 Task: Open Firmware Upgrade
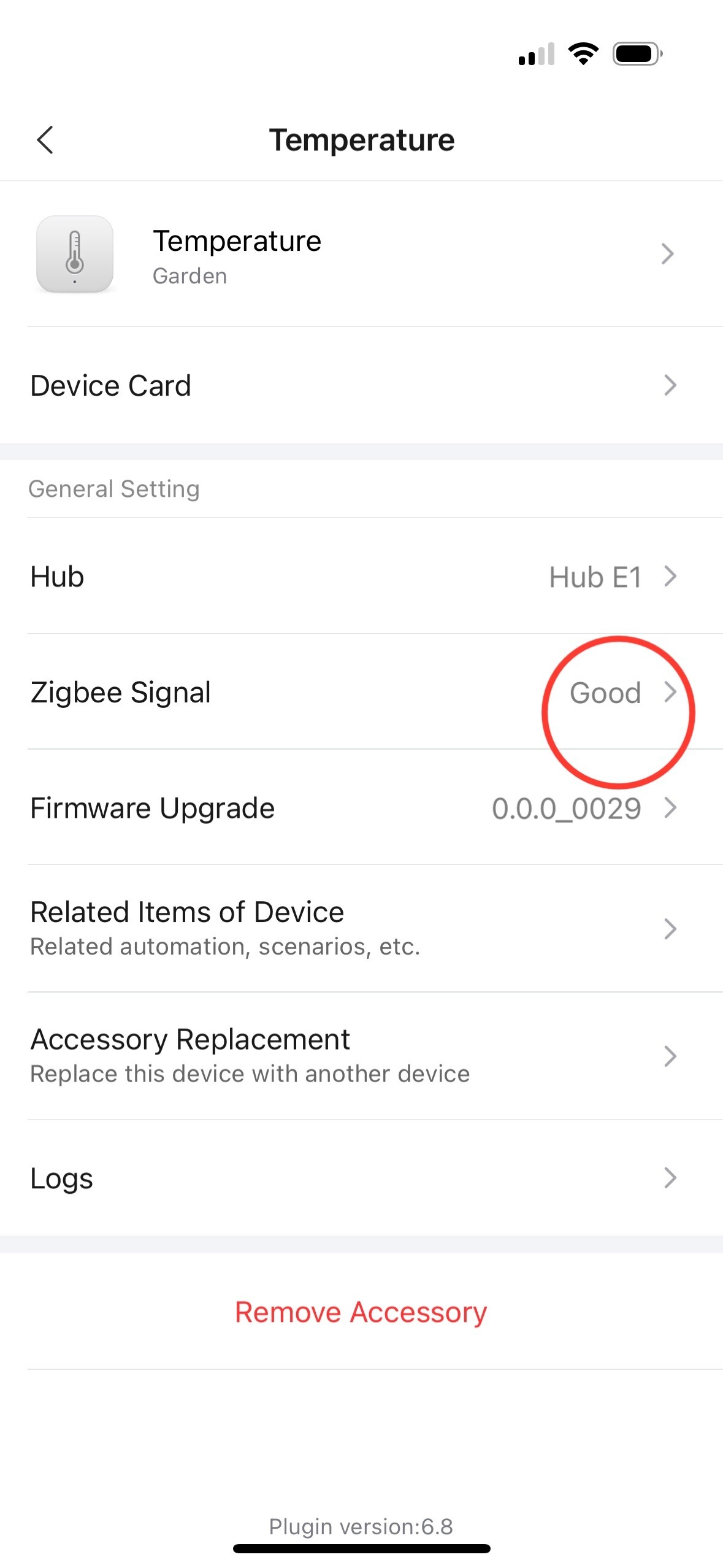[361, 808]
